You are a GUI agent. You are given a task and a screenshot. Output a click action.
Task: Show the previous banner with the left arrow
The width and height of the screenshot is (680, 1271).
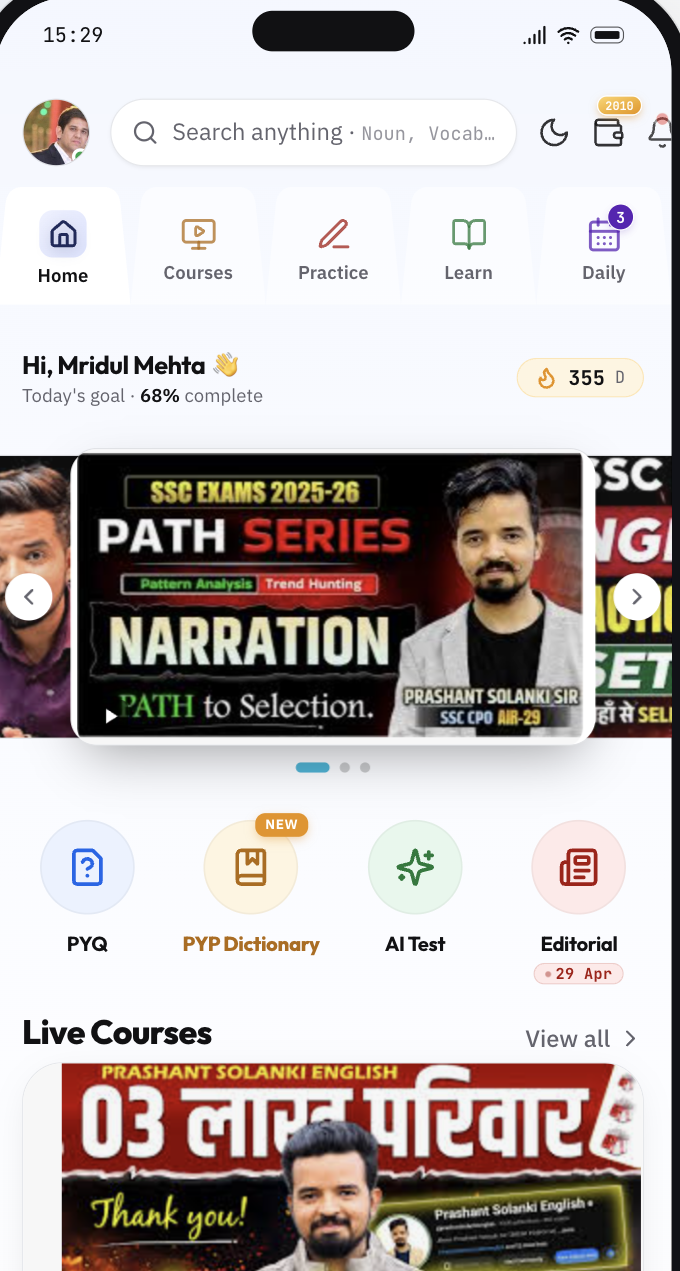[x=29, y=597]
